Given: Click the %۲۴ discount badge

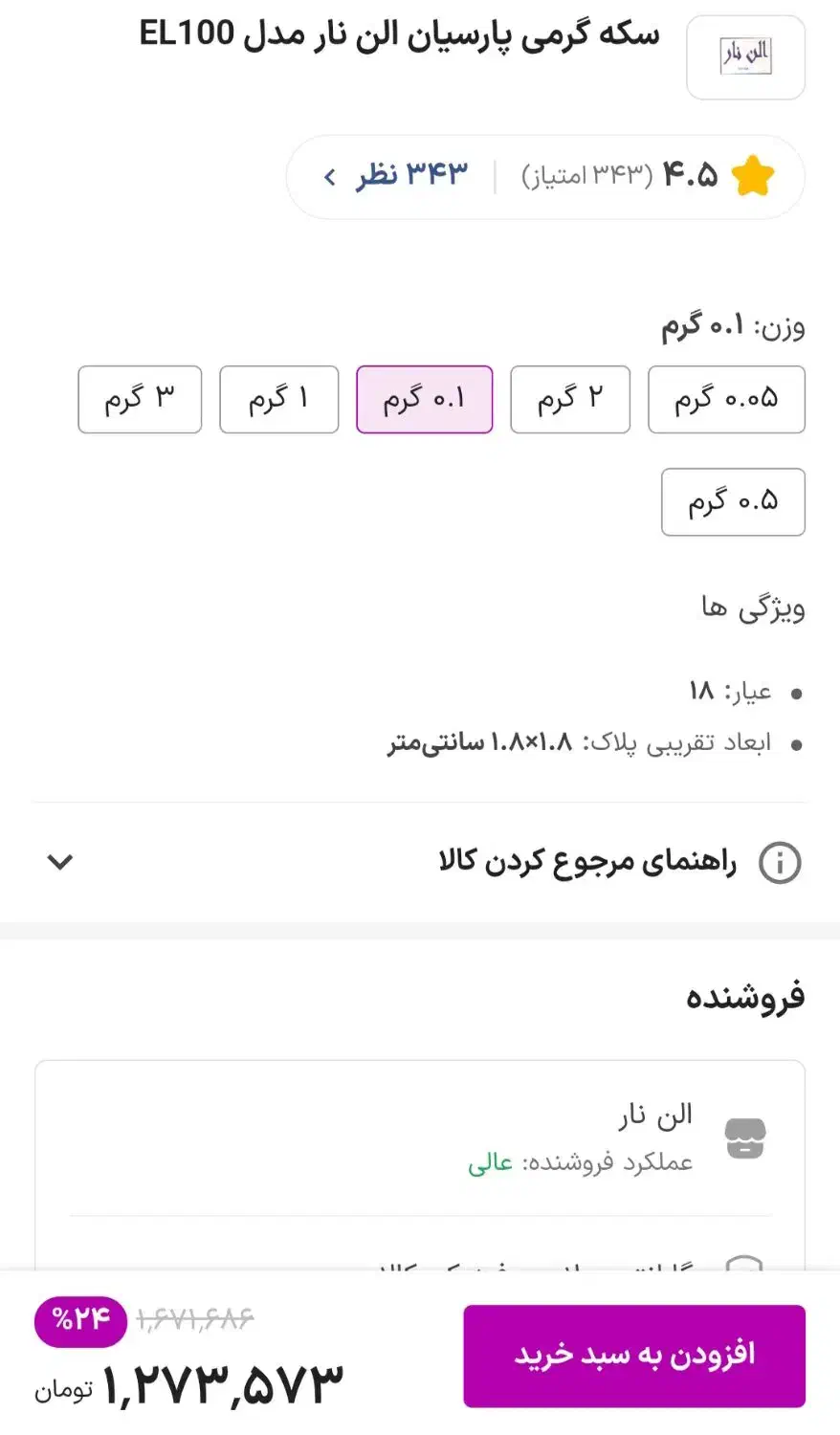Looking at the screenshot, I should pos(79,1321).
